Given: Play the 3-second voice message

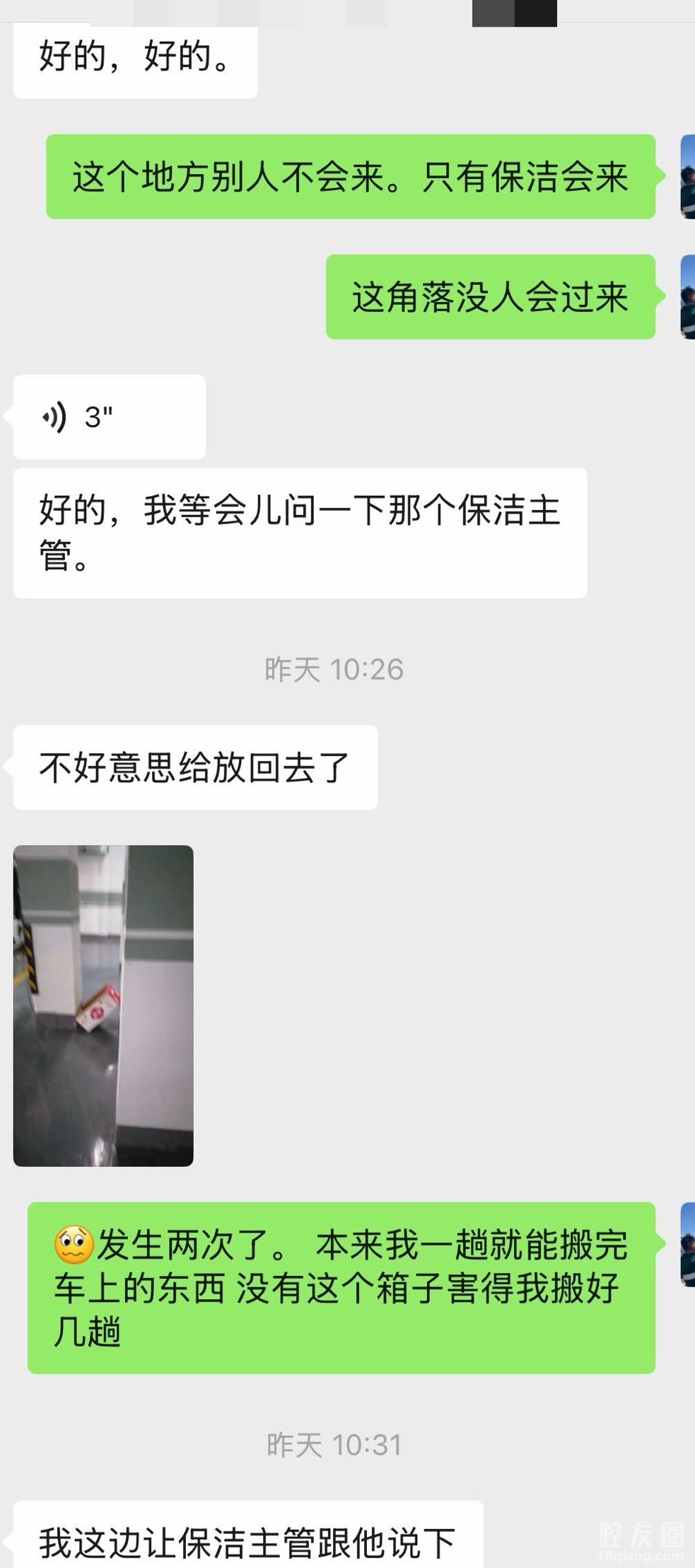Looking at the screenshot, I should [108, 417].
